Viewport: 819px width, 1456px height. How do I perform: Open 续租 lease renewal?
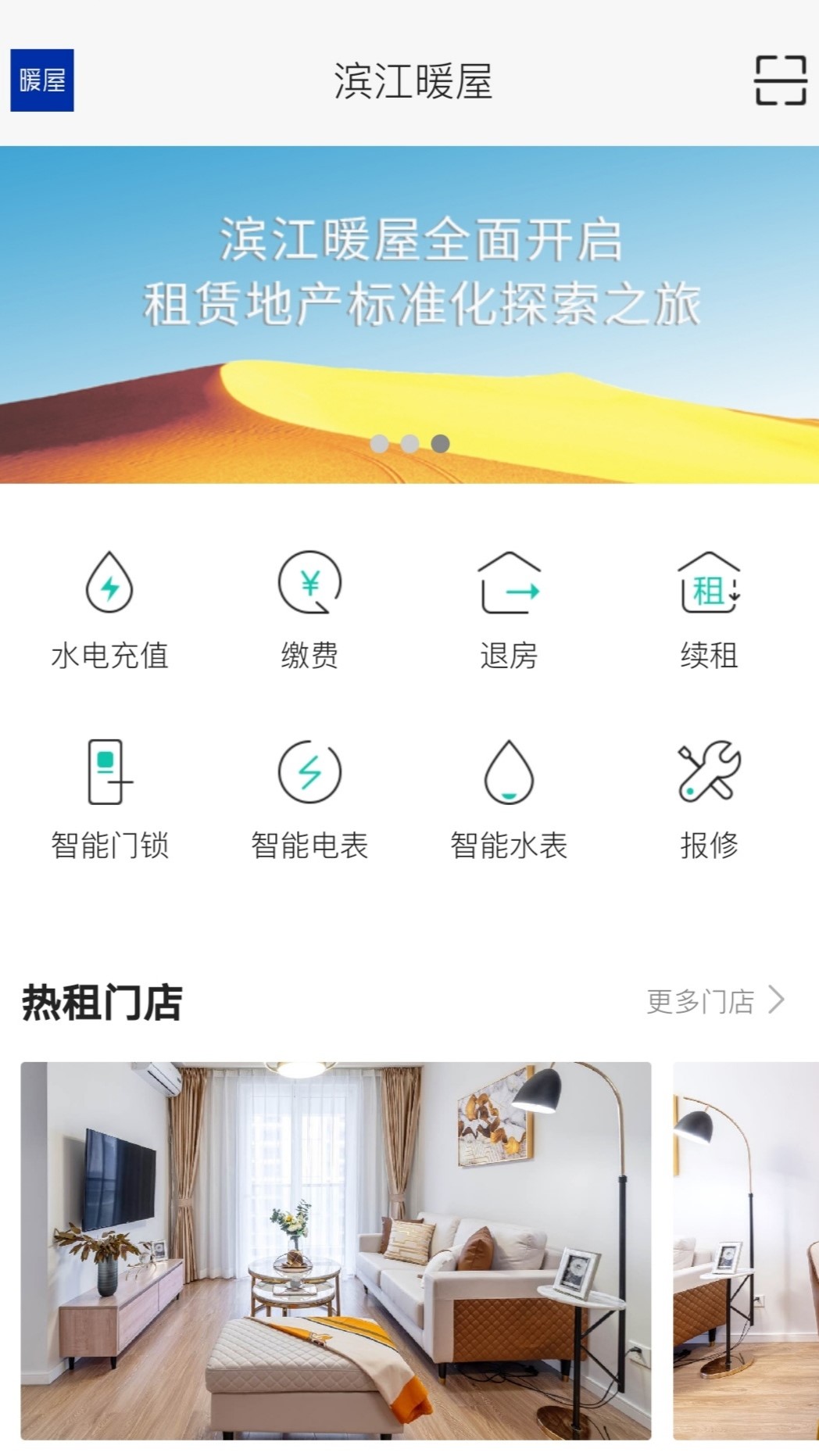tap(709, 610)
